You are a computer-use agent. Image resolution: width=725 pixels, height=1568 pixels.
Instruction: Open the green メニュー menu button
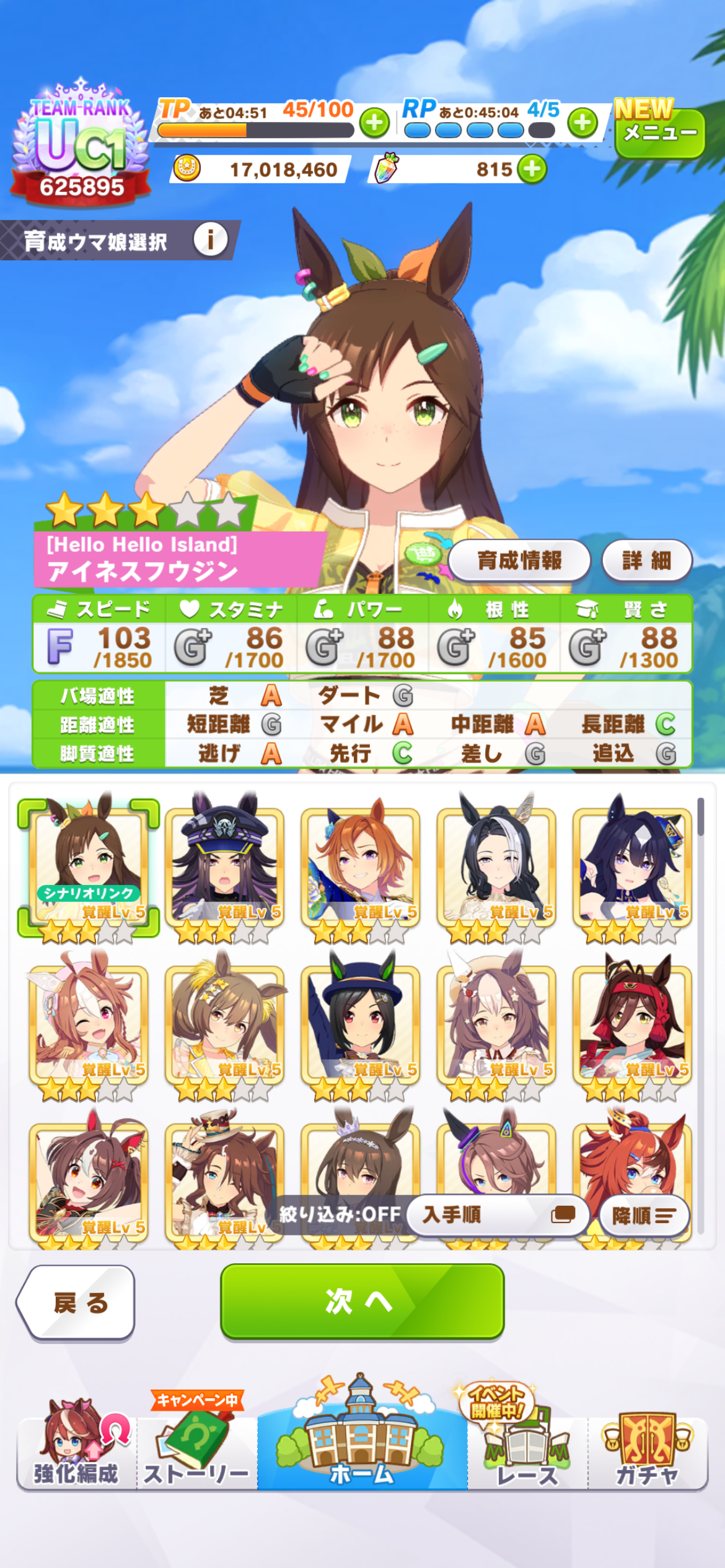tap(660, 131)
